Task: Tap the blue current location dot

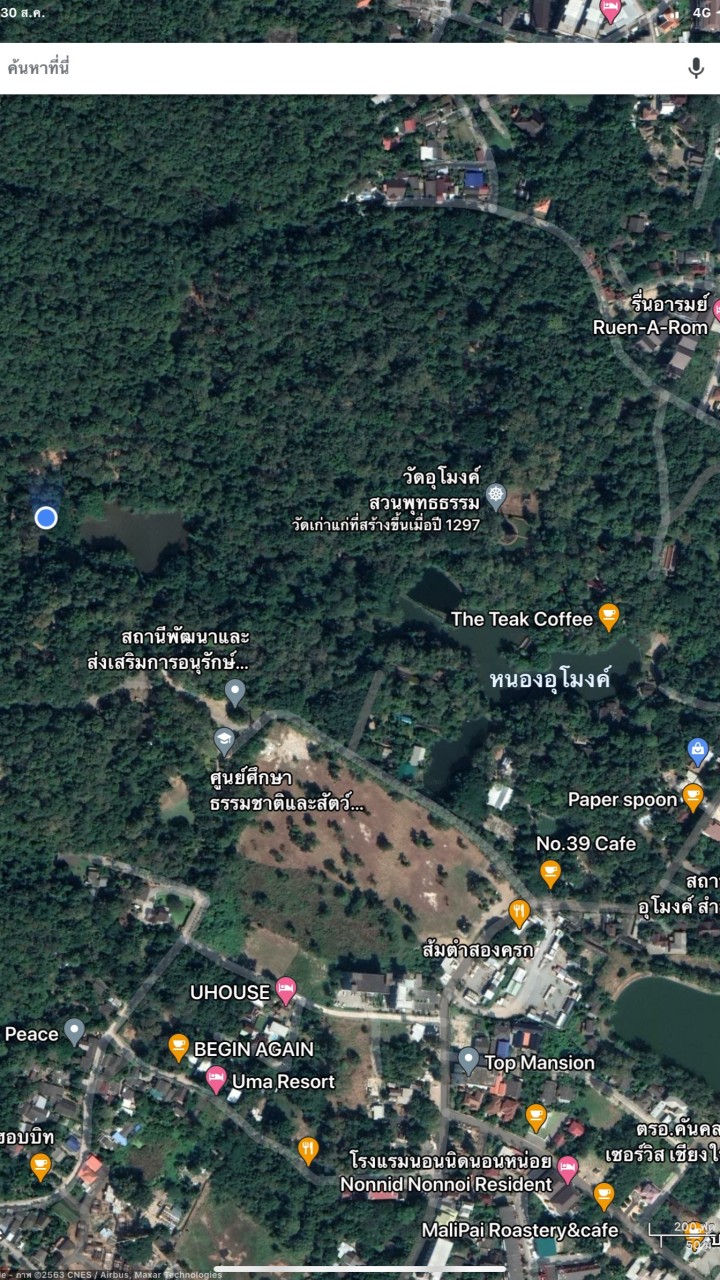Action: click(45, 517)
